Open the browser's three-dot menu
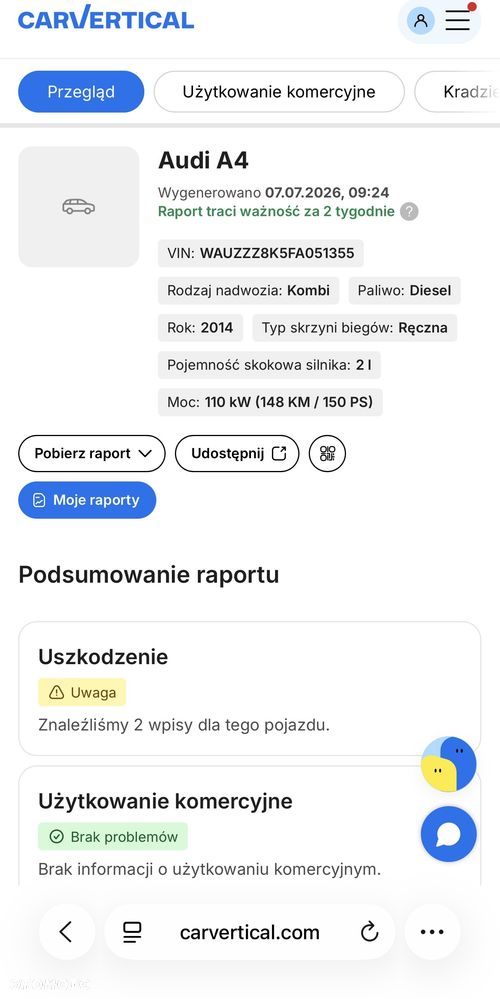The width and height of the screenshot is (500, 999). (432, 932)
